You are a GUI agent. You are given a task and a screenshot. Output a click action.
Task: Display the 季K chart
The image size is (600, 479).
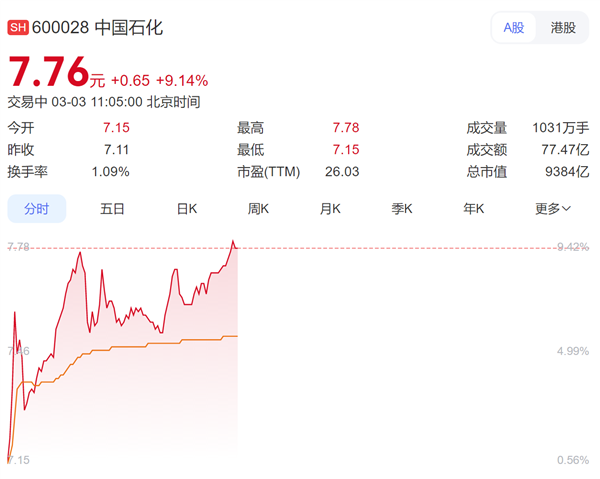pos(402,208)
